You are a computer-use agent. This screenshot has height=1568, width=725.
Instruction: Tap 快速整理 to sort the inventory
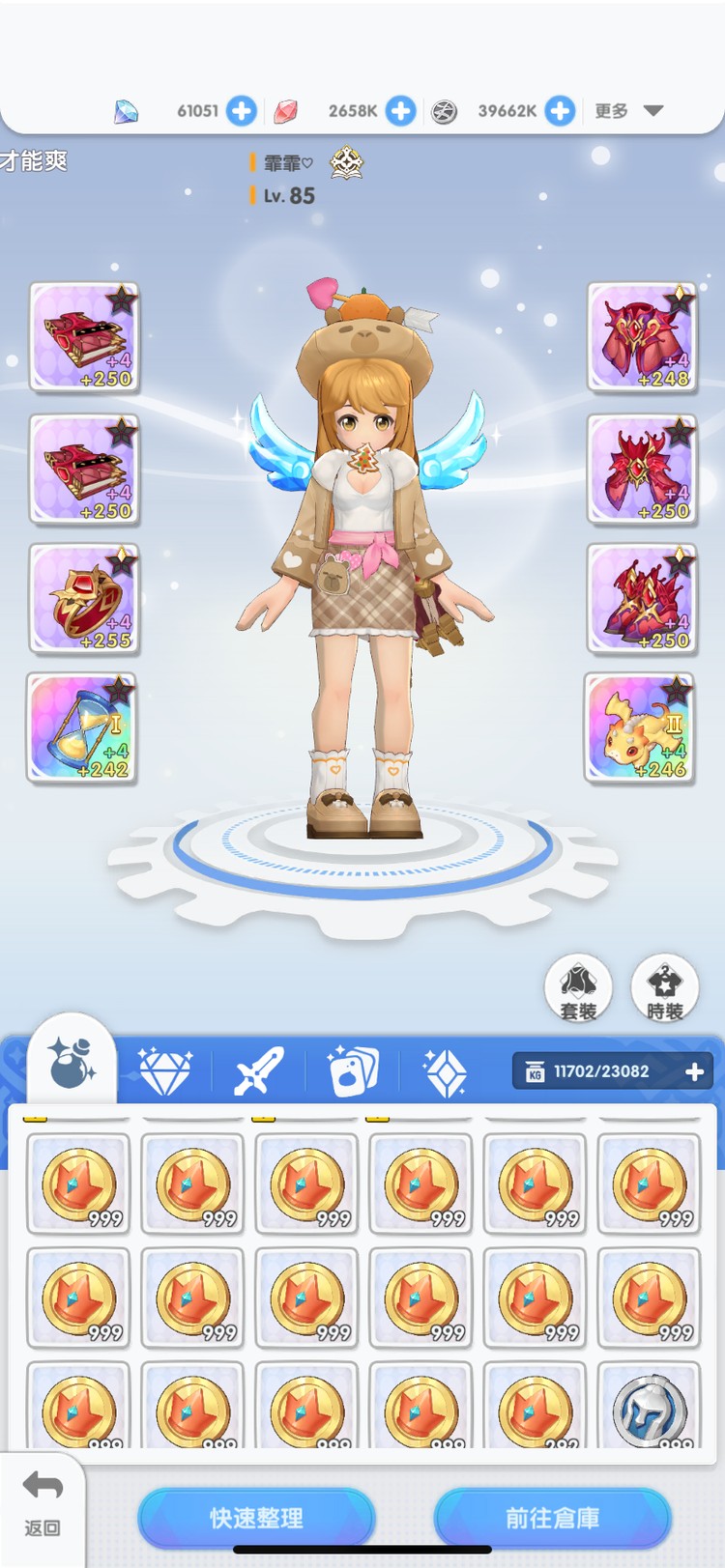pyautogui.click(x=256, y=1518)
